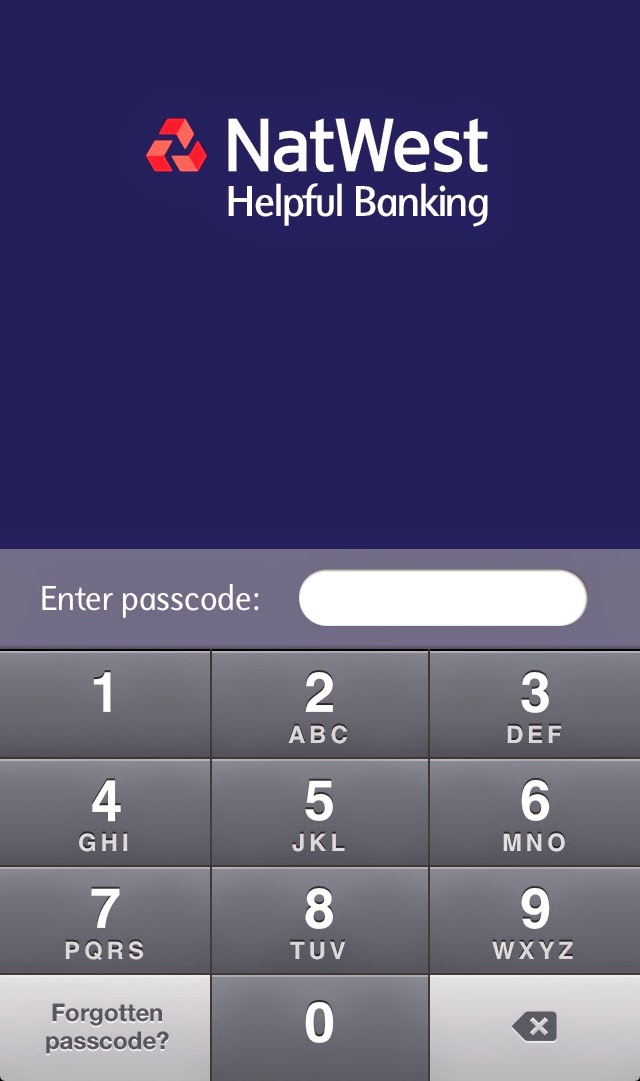The image size is (640, 1081).
Task: Tap the 5 JKL key
Action: (319, 812)
